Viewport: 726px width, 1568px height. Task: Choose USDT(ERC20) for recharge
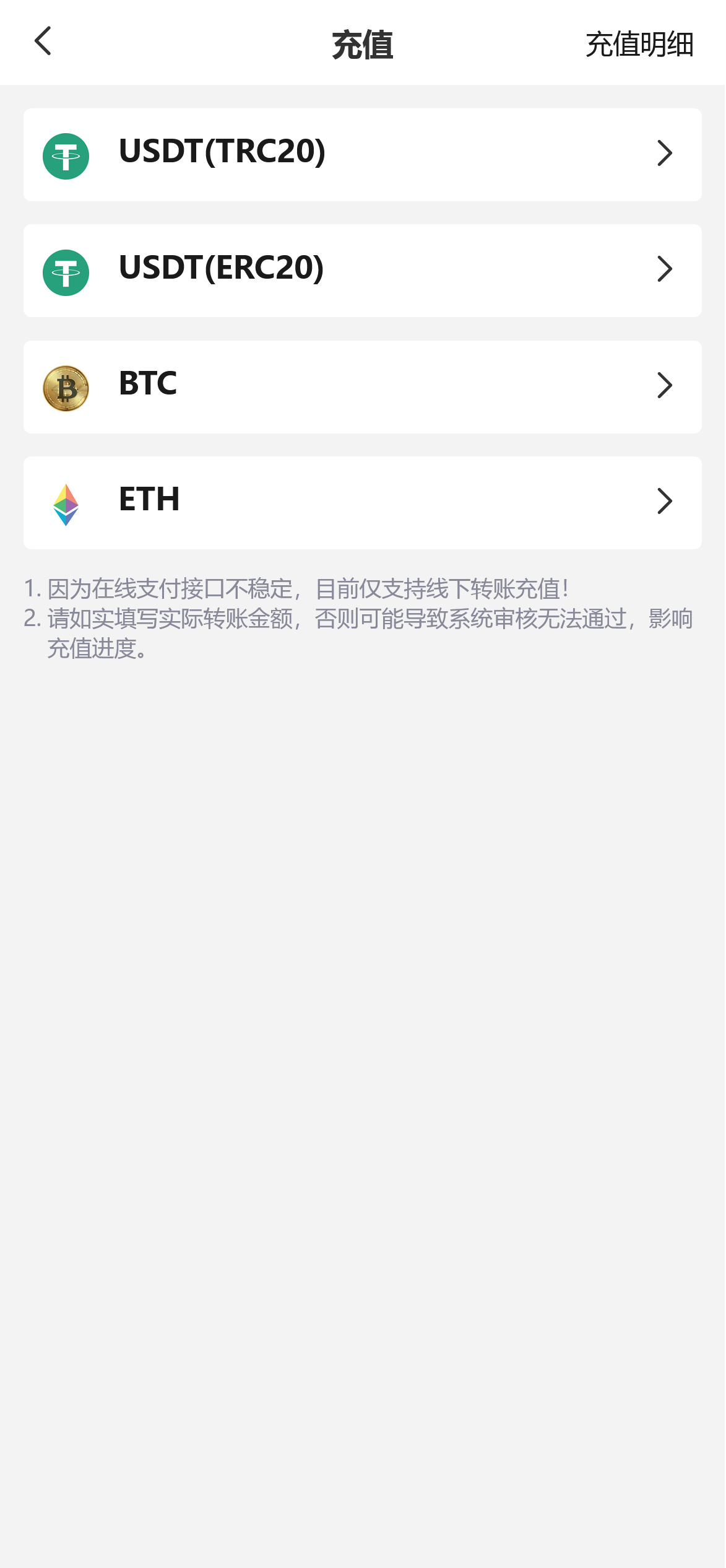[x=362, y=271]
